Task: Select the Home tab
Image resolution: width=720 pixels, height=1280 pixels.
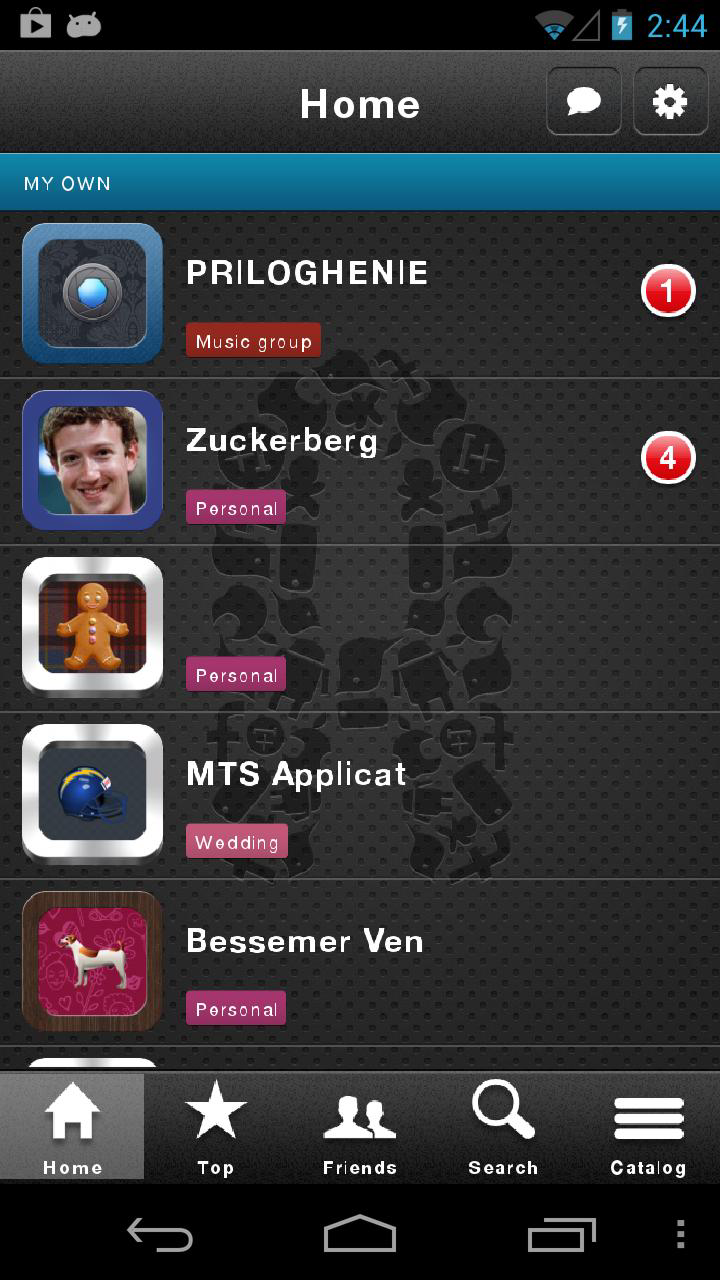Action: [72, 1127]
